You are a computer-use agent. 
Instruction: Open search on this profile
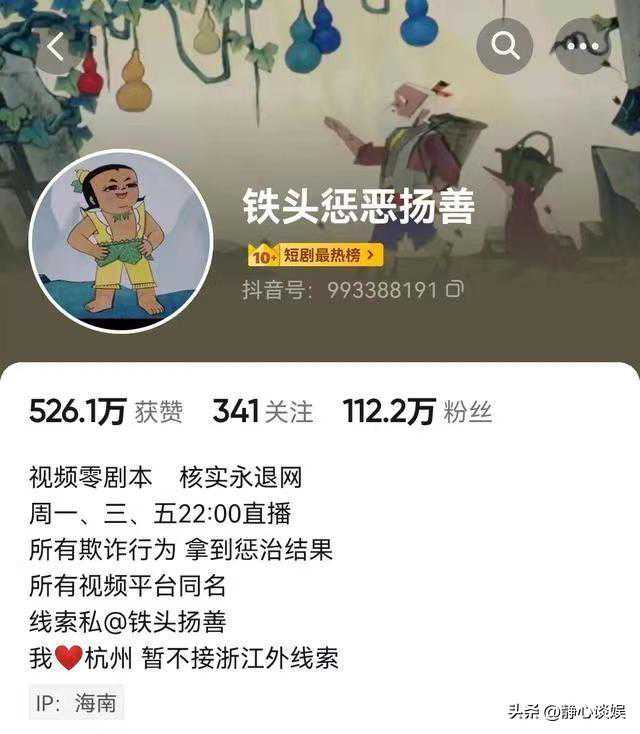point(504,46)
